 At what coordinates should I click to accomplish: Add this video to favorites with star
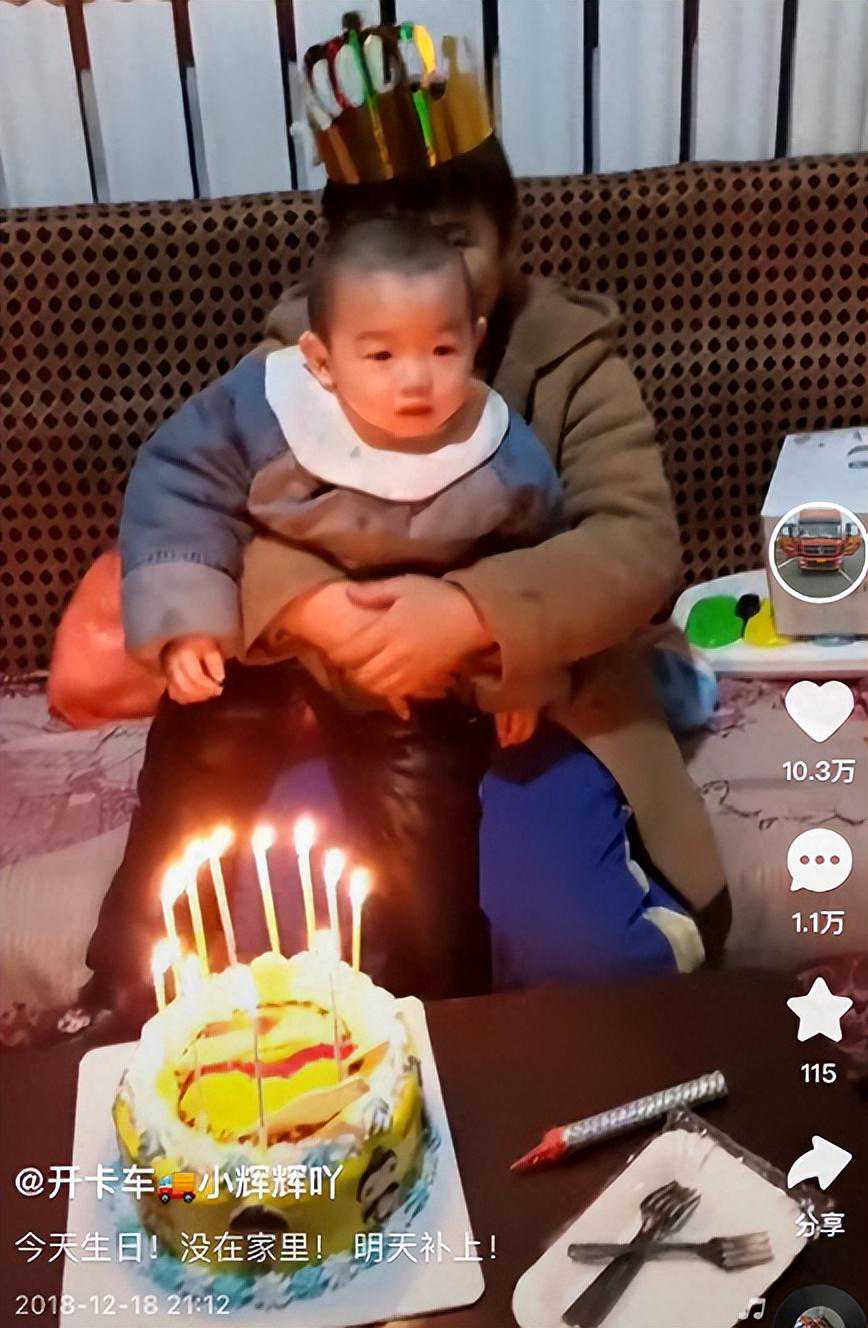pos(819,1010)
